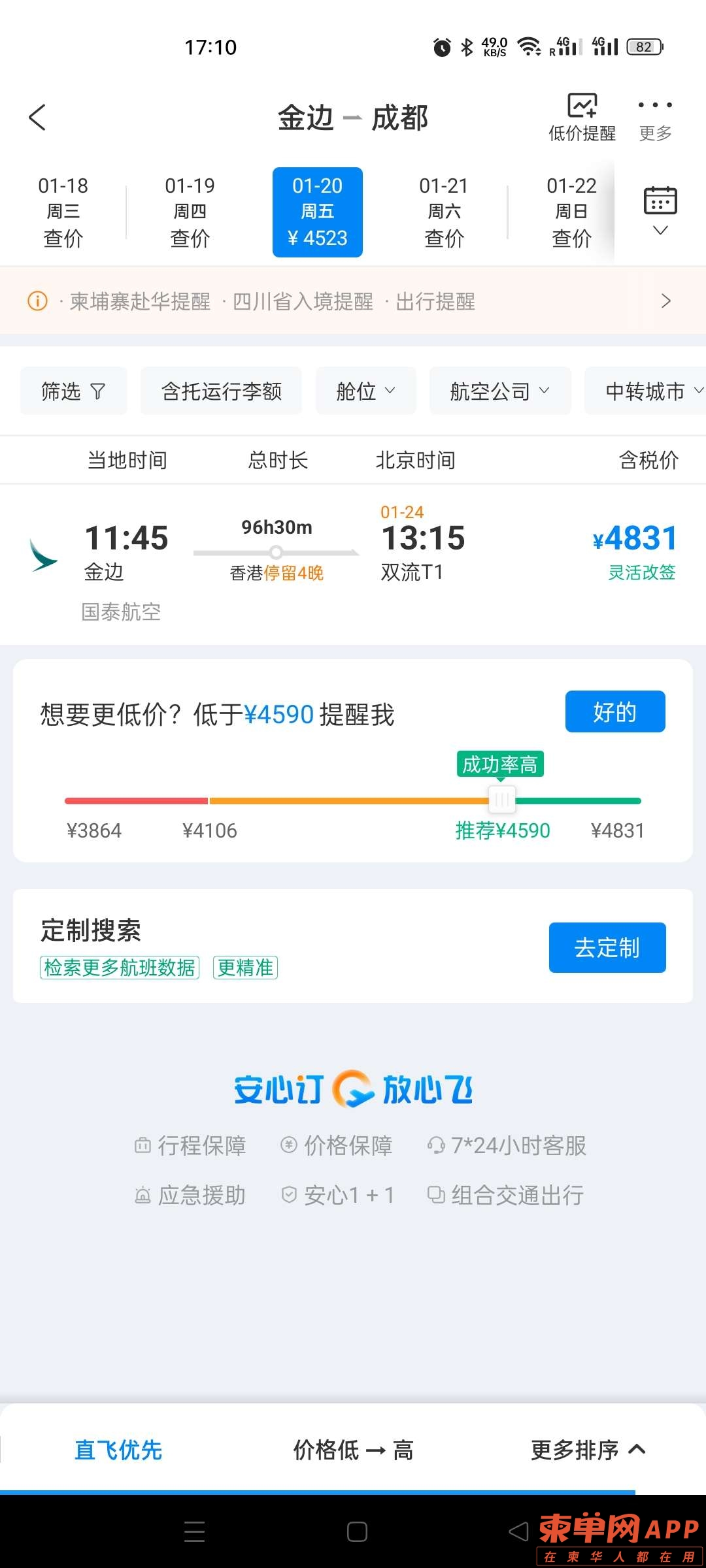Open the 国泰航空 flight at ¥4831
Image resolution: width=706 pixels, height=1568 pixels.
coord(353,562)
